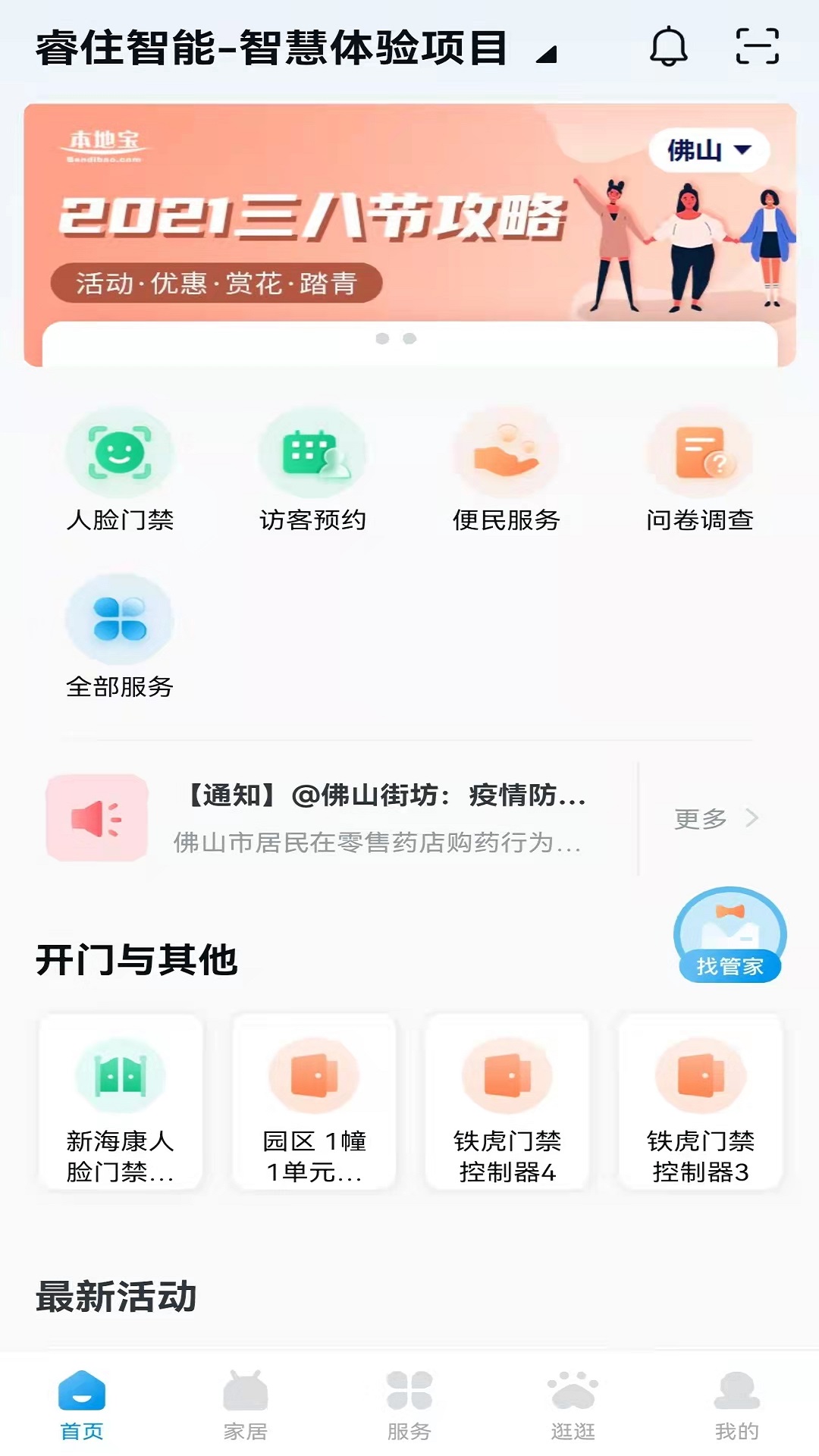Open the notifications bell

[x=668, y=47]
